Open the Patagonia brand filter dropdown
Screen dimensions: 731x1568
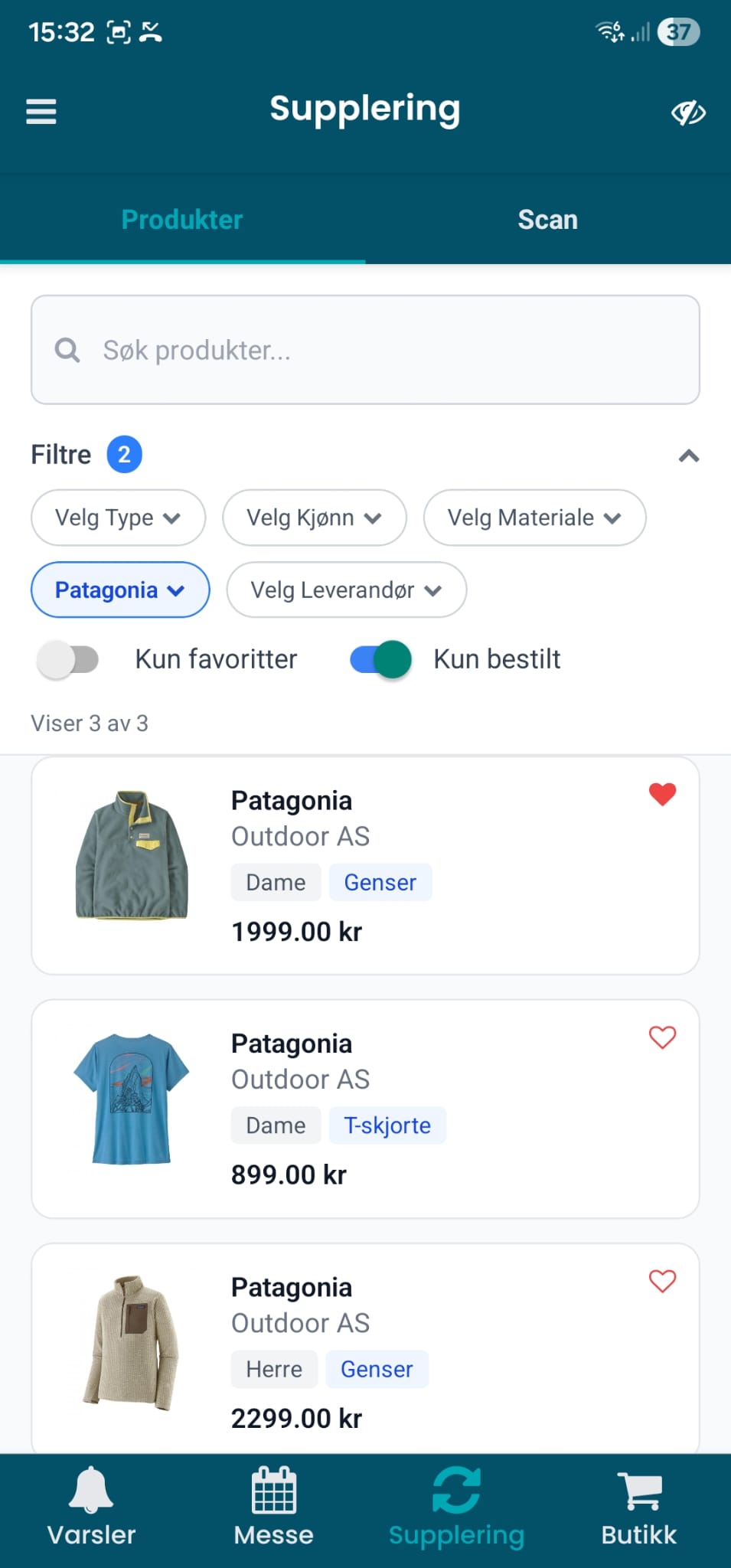tap(119, 590)
